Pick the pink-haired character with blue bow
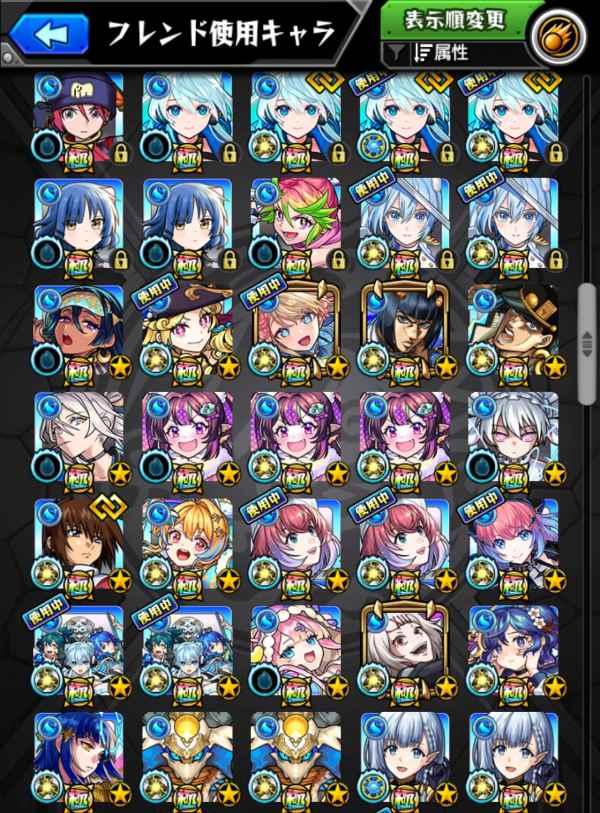Image resolution: width=600 pixels, height=813 pixels. click(510, 543)
